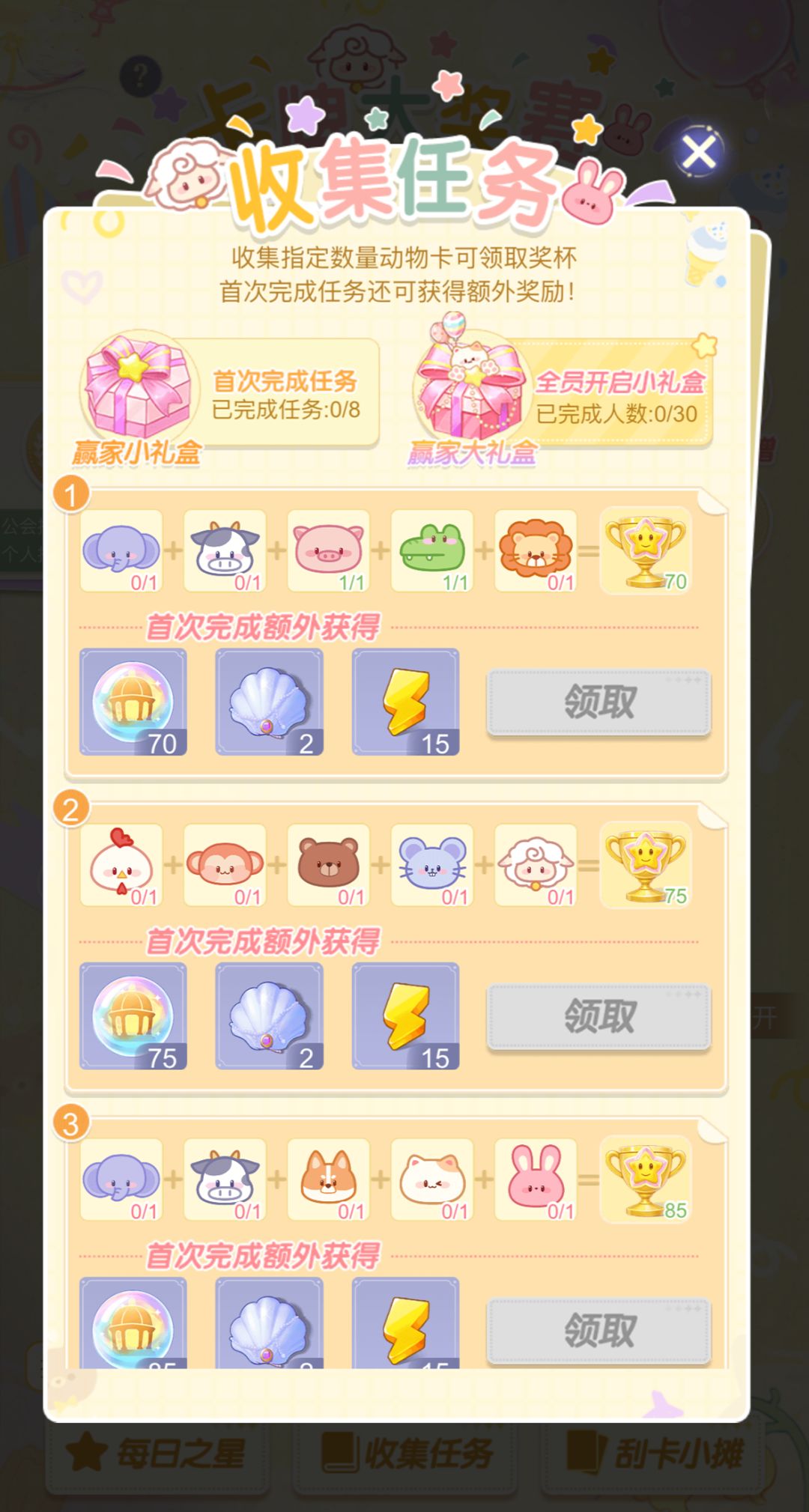Click the monkey card in task 2
Image resolution: width=809 pixels, height=1512 pixels.
(225, 866)
